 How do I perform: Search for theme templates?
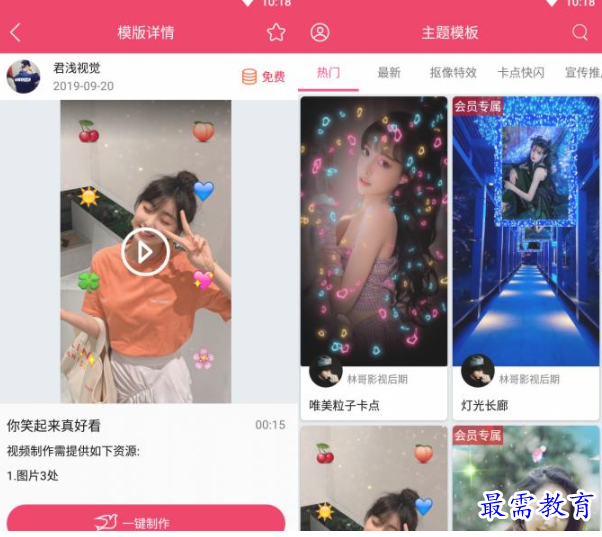[x=580, y=33]
